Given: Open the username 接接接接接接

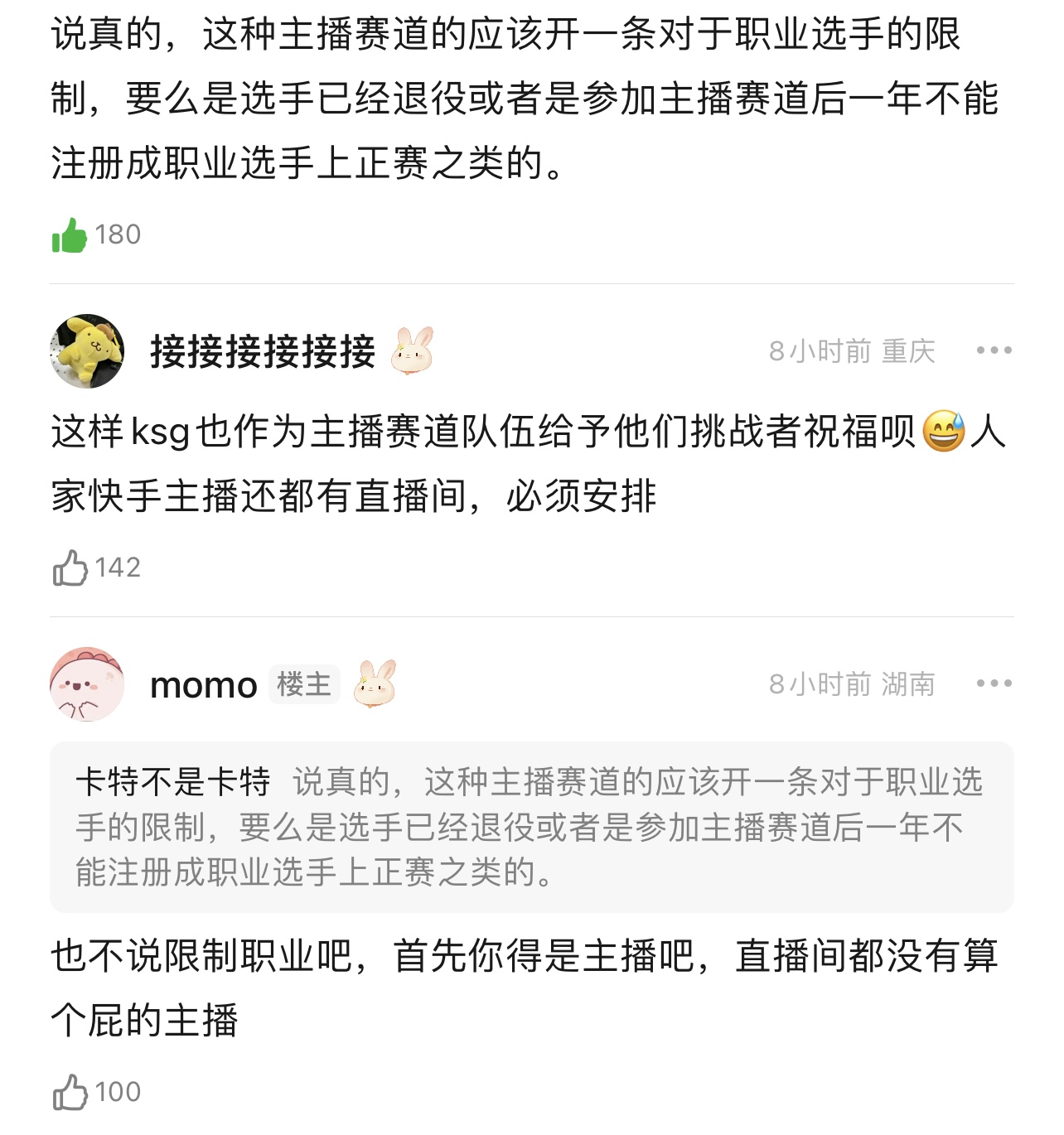Looking at the screenshot, I should point(263,351).
